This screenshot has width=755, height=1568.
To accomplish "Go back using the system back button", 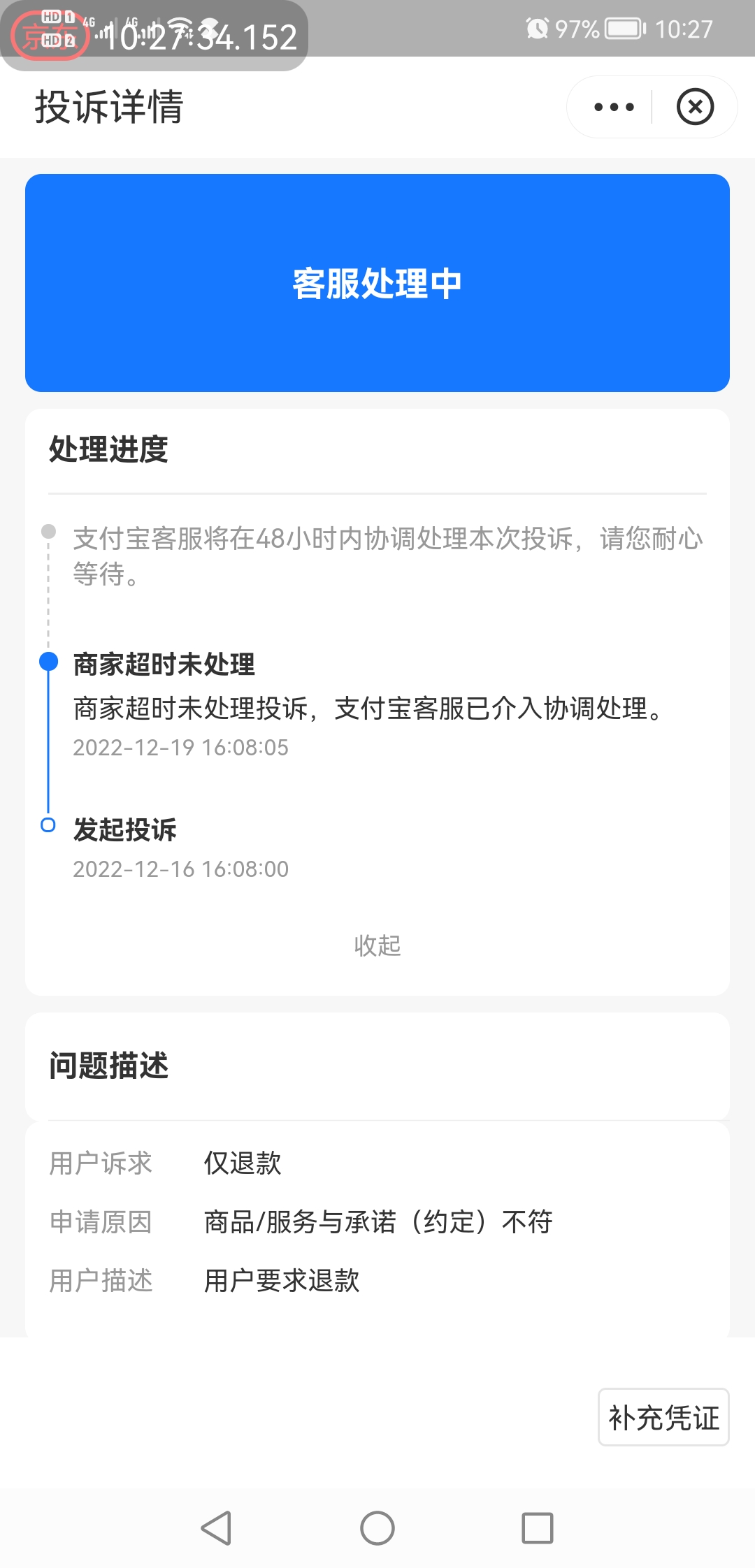I will tap(216, 1528).
